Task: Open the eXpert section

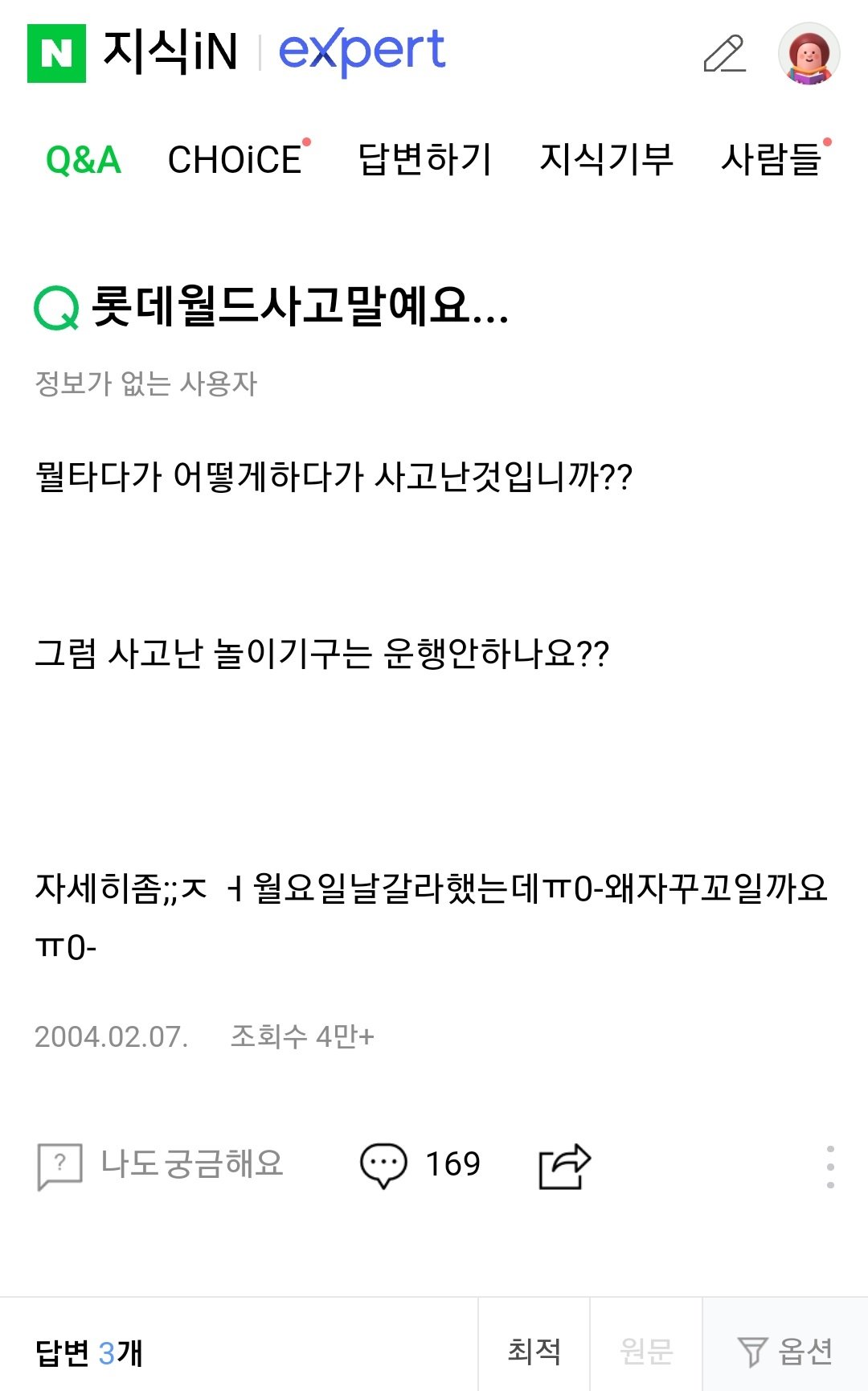Action: (361, 51)
